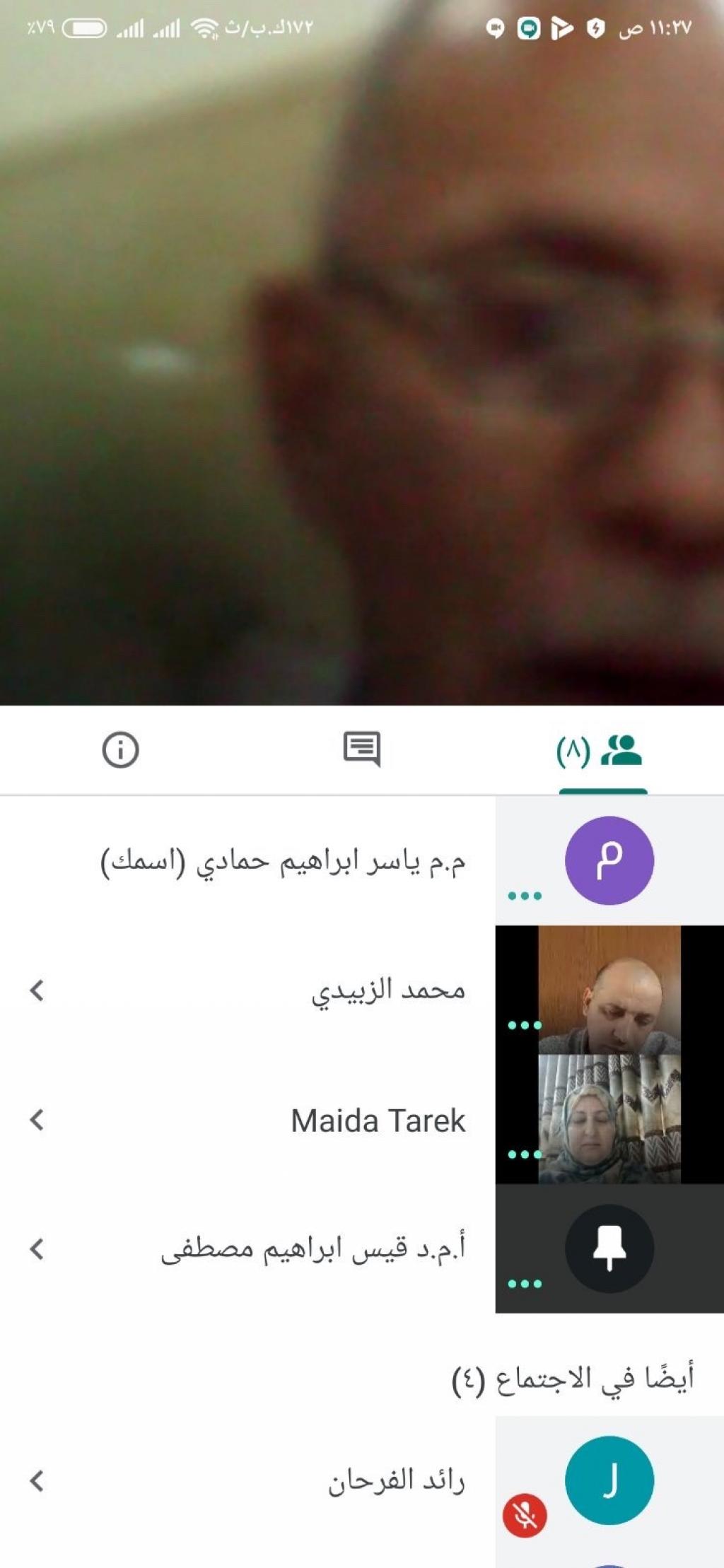The height and width of the screenshot is (1568, 724).
Task: Switch to the participants tab
Action: (x=601, y=751)
